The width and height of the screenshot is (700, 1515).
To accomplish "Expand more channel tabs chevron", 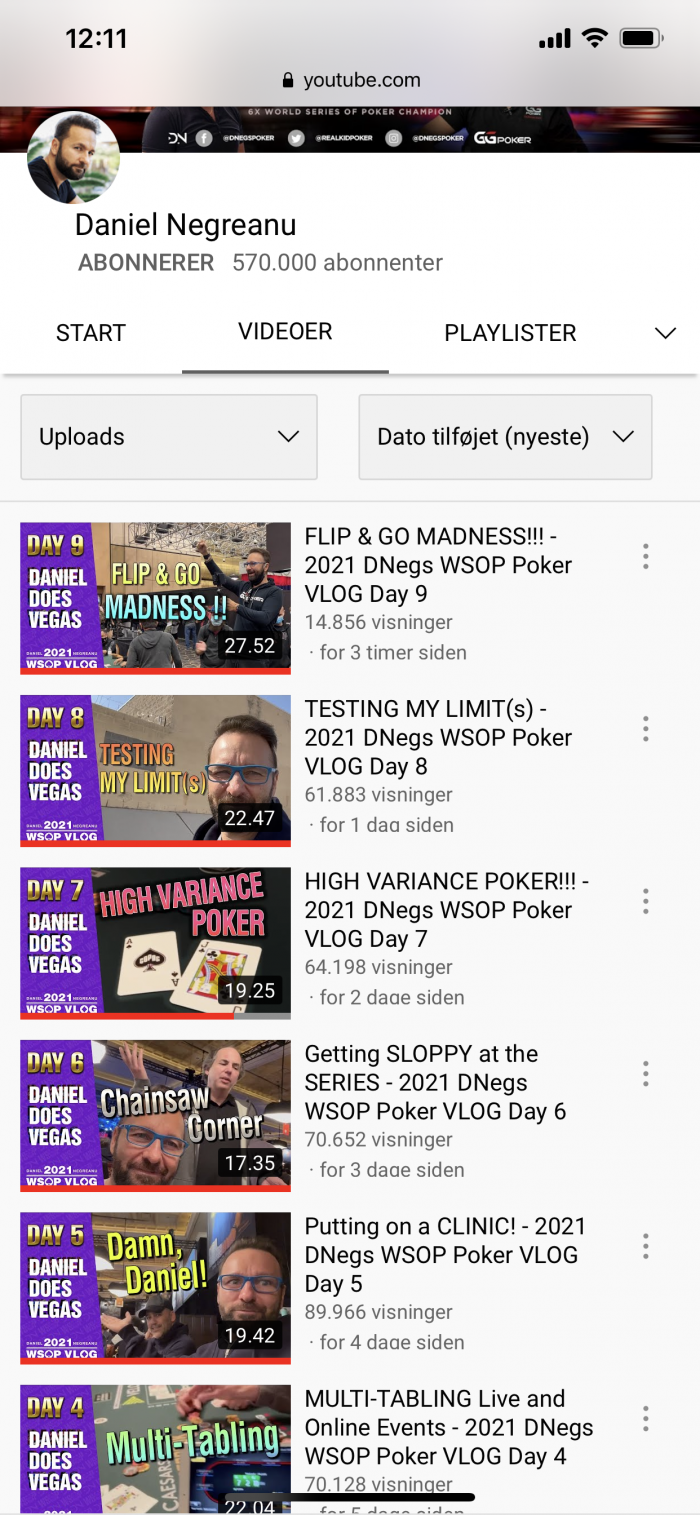I will point(665,333).
